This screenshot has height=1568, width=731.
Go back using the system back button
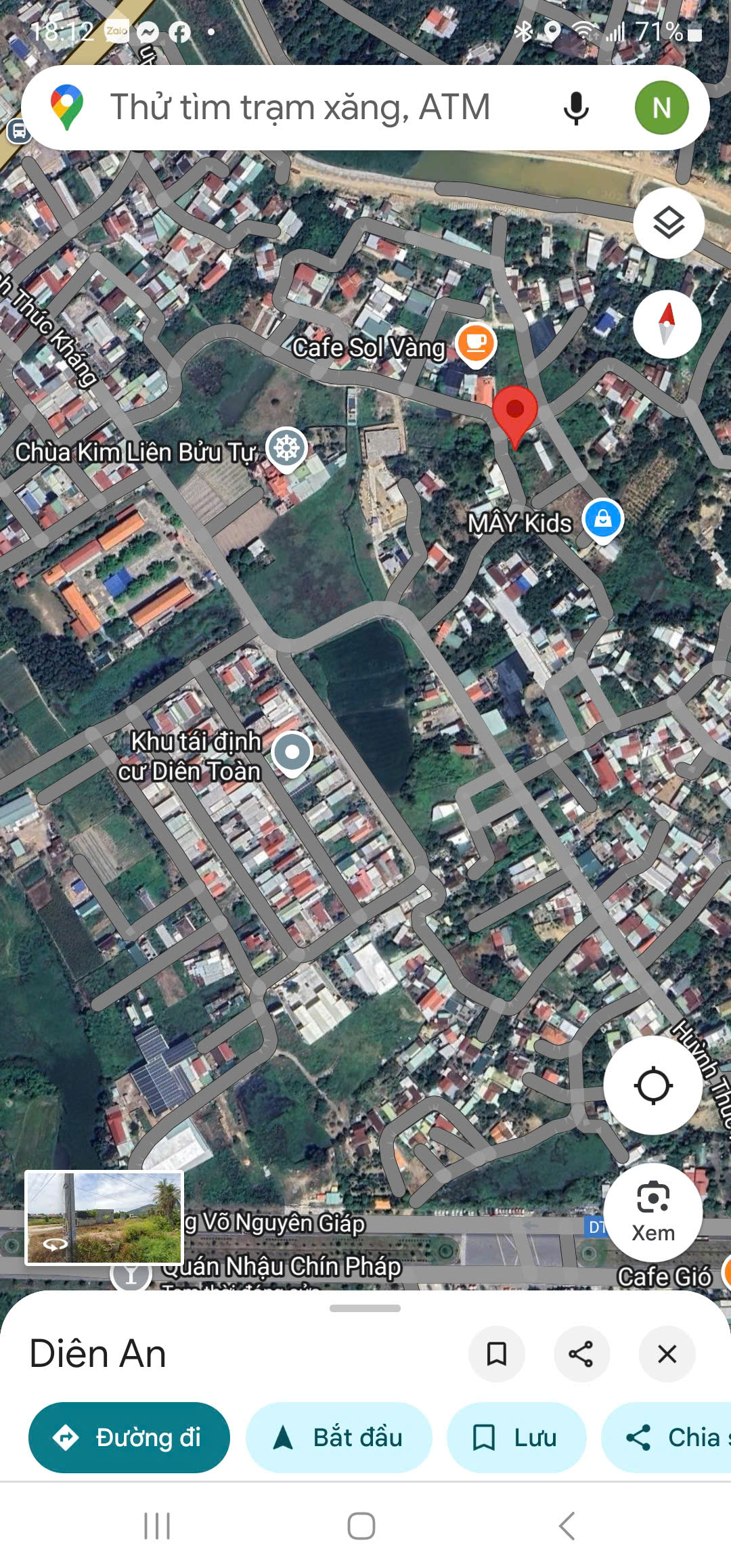(x=567, y=1526)
